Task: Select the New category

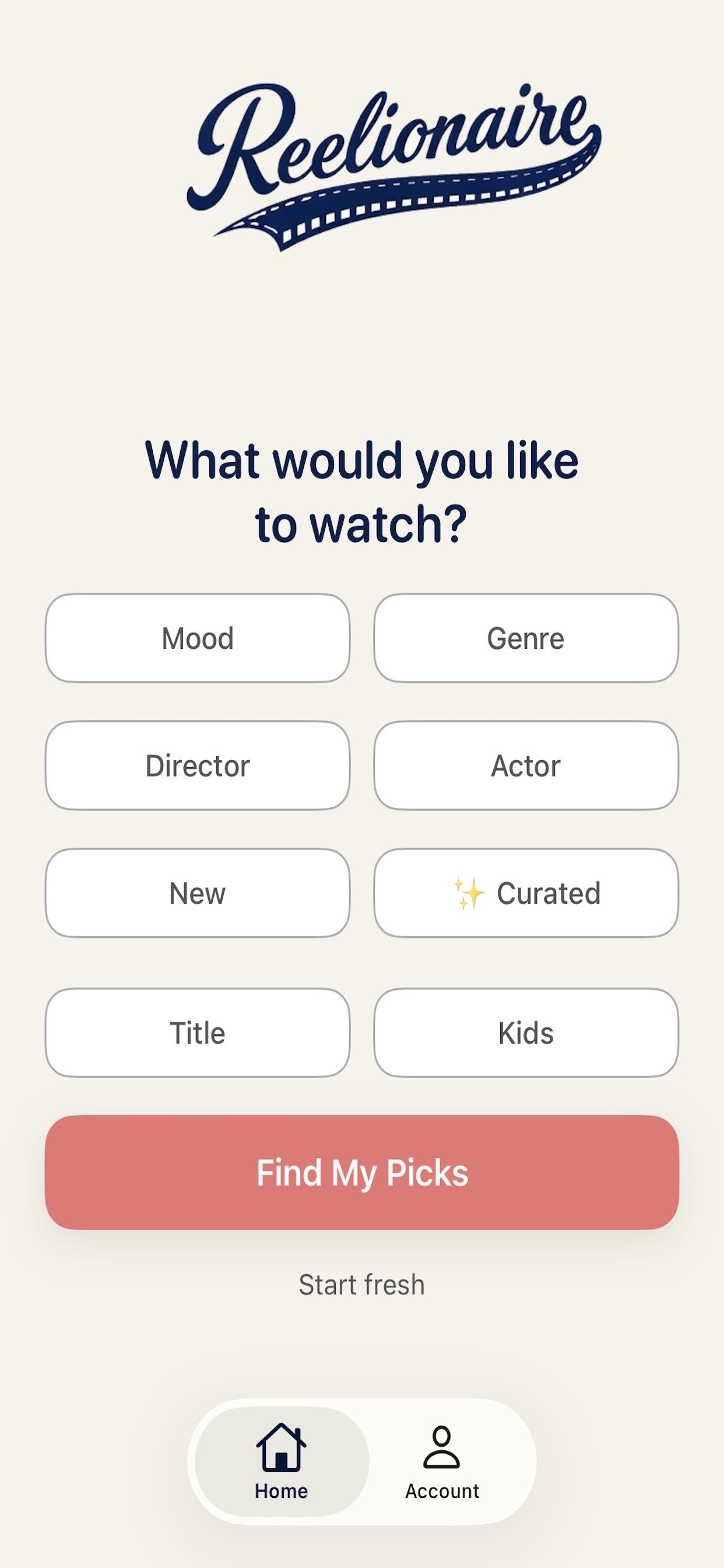Action: click(198, 893)
